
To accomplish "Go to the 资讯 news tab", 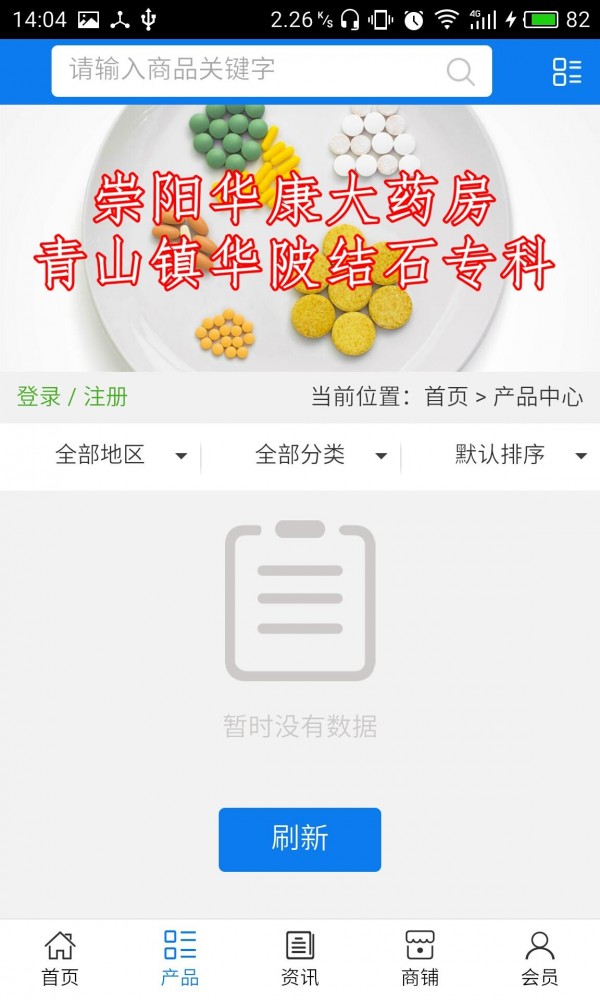I will (x=300, y=958).
